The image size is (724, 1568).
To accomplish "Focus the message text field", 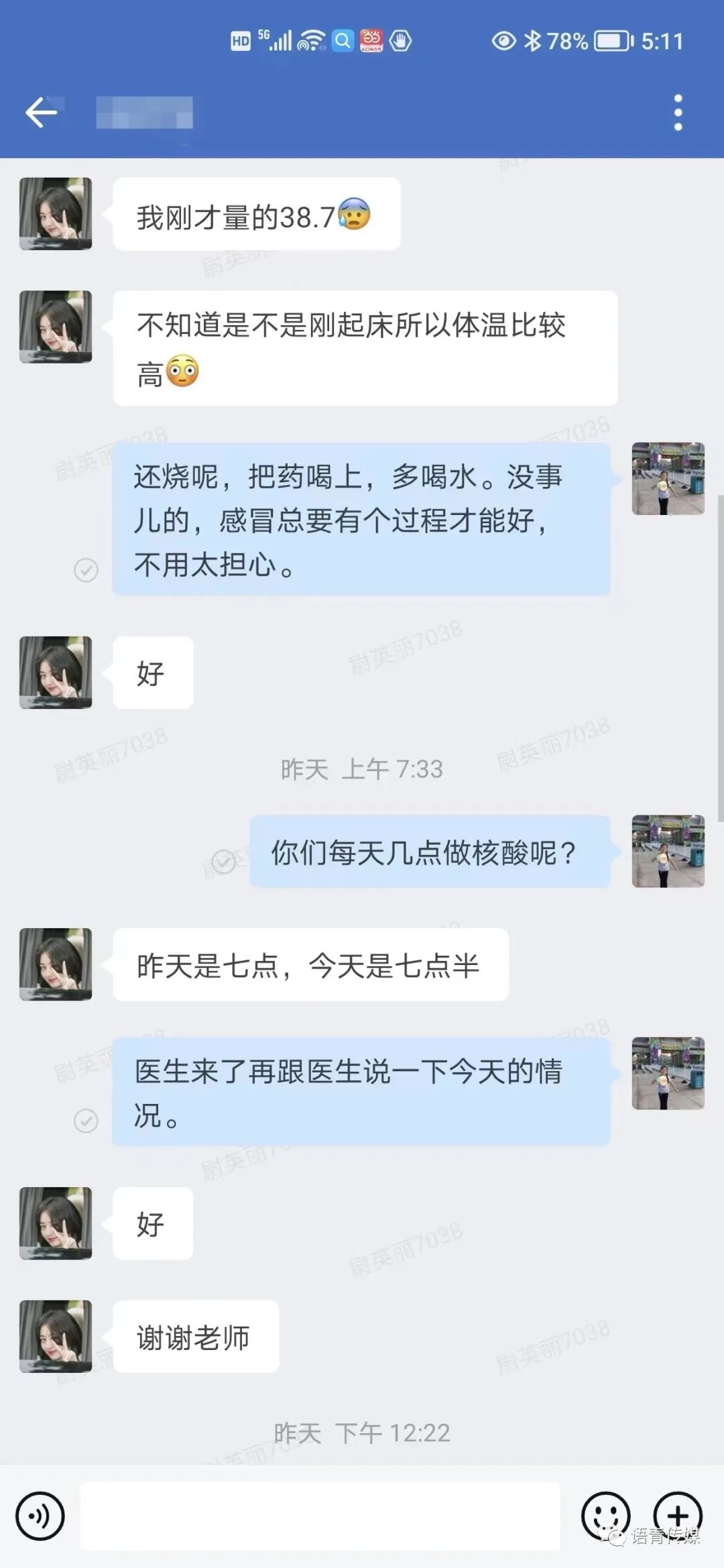I will pos(320,1516).
